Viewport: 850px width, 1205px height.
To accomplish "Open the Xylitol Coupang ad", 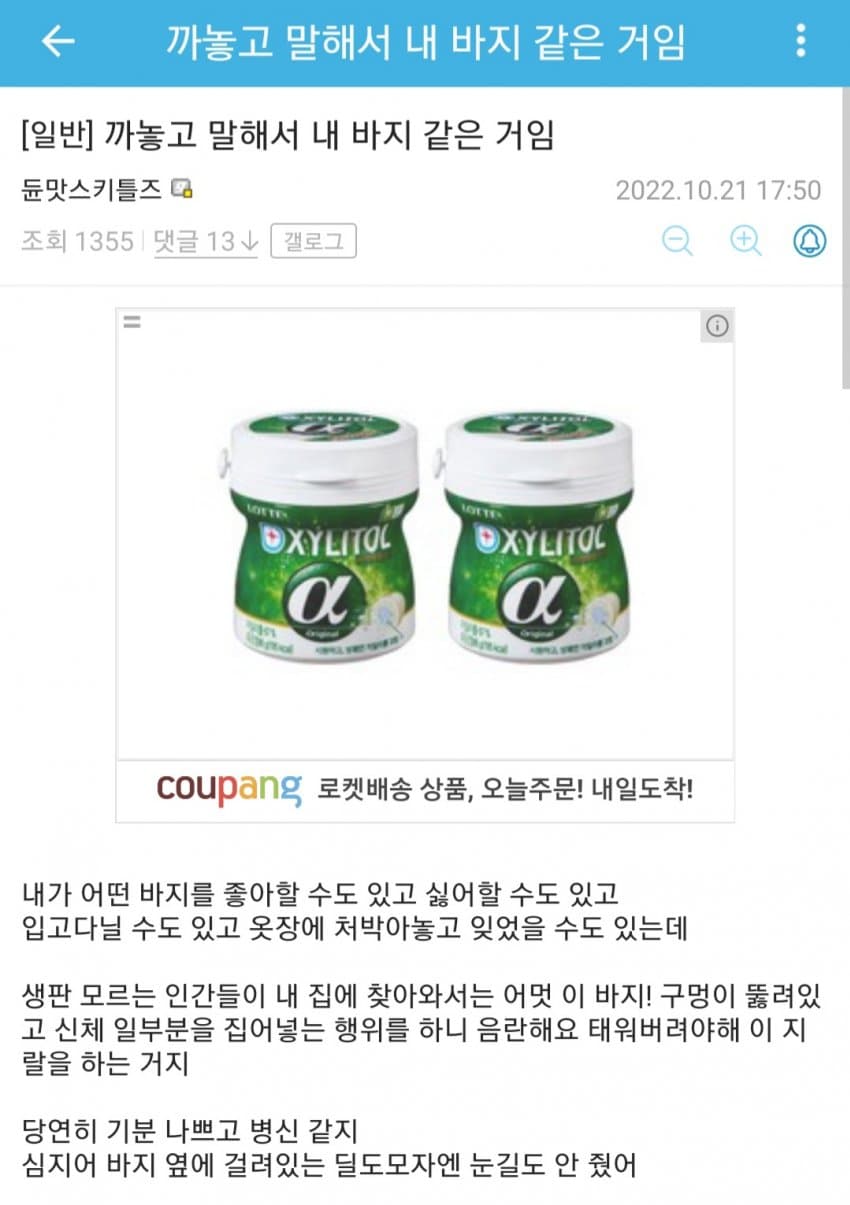I will (x=425, y=534).
